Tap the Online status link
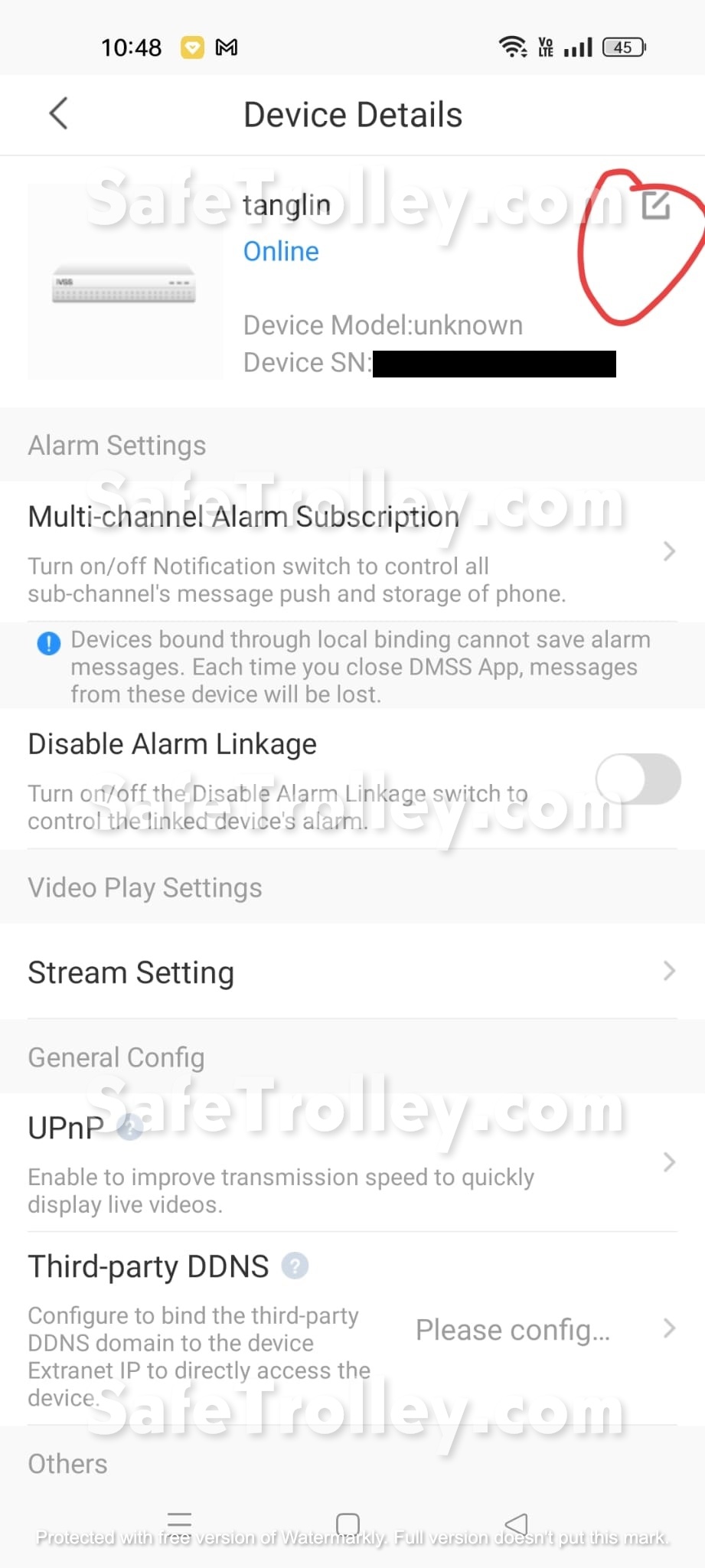705x1568 pixels. [280, 251]
